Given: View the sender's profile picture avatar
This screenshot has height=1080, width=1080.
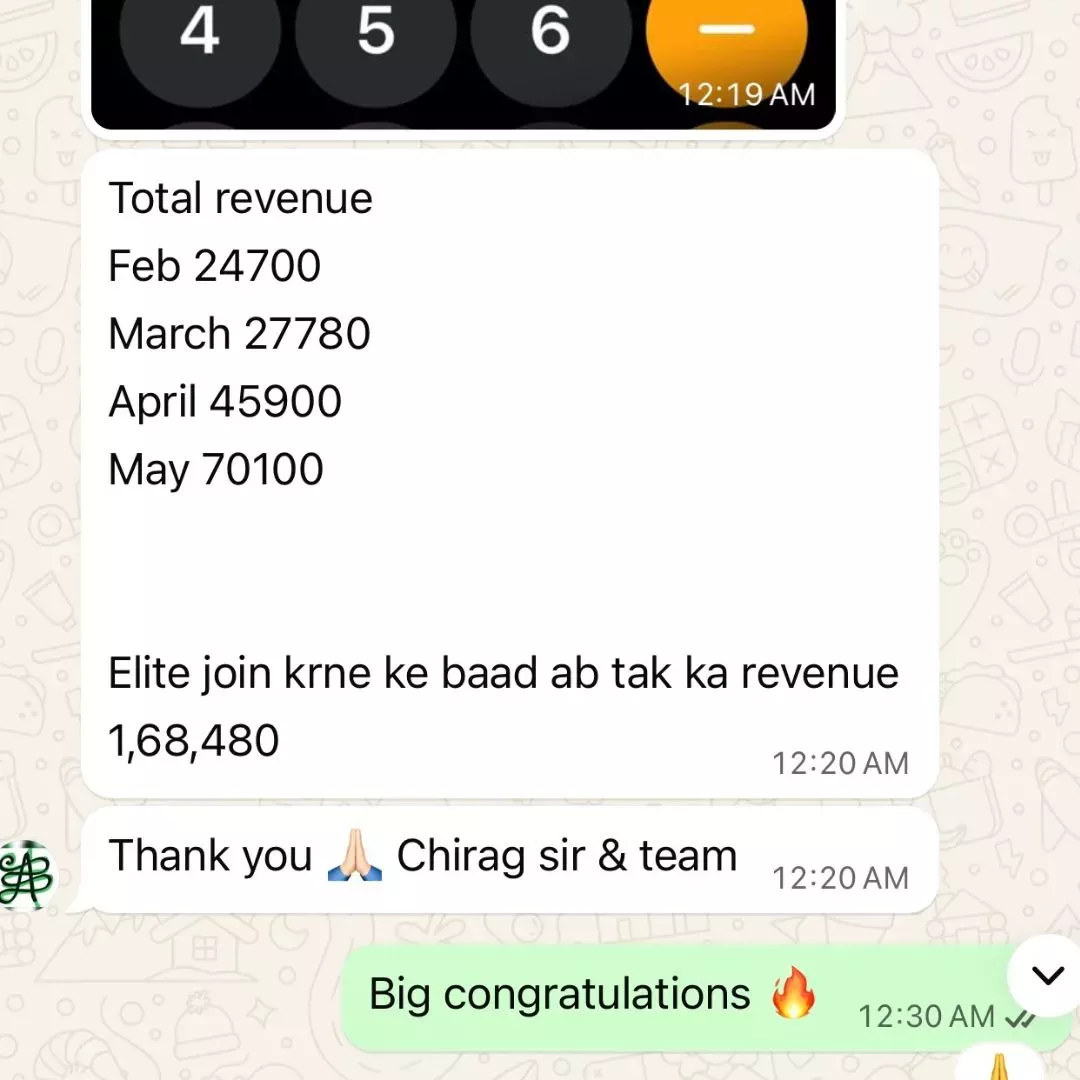Looking at the screenshot, I should coord(25,876).
